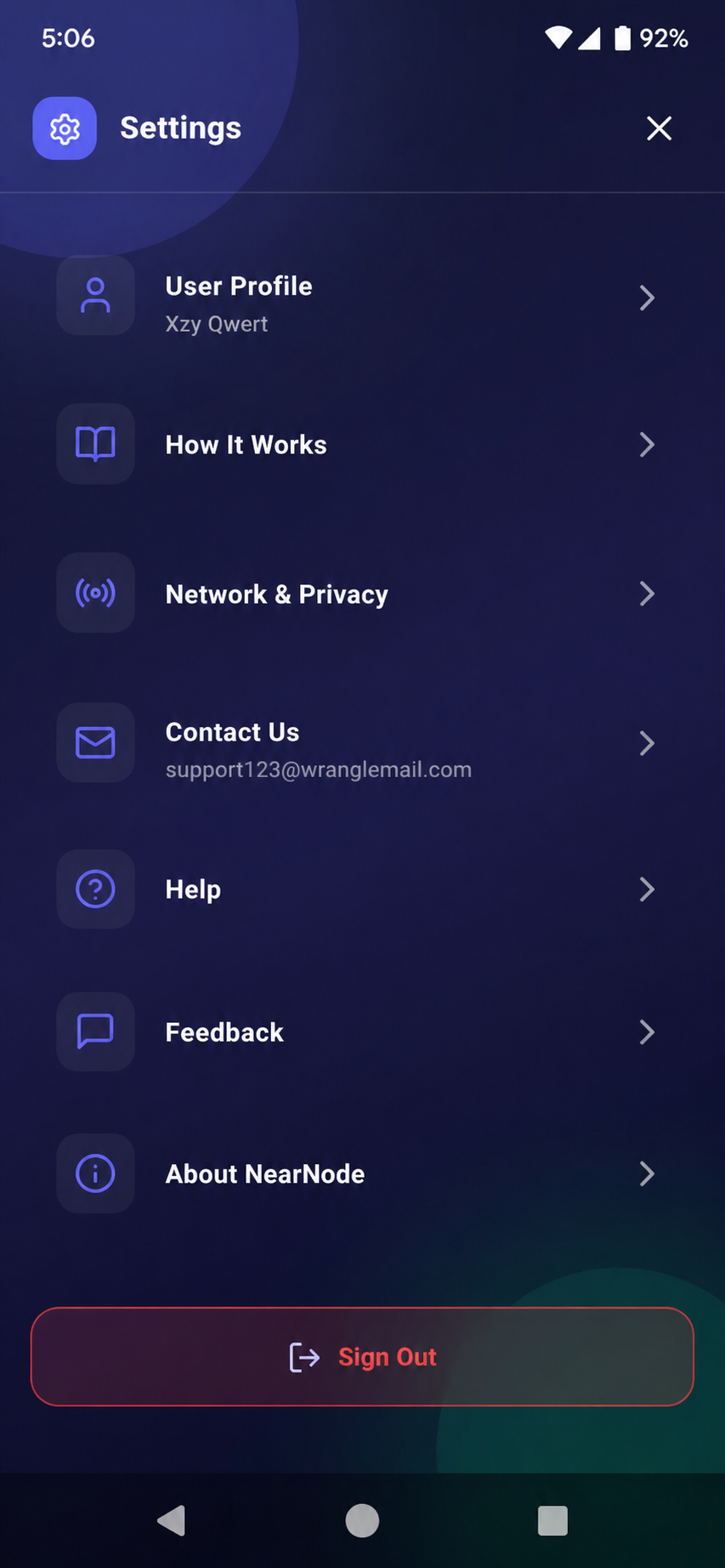Image resolution: width=725 pixels, height=1568 pixels.
Task: Open the Contact Us row
Action: point(357,744)
